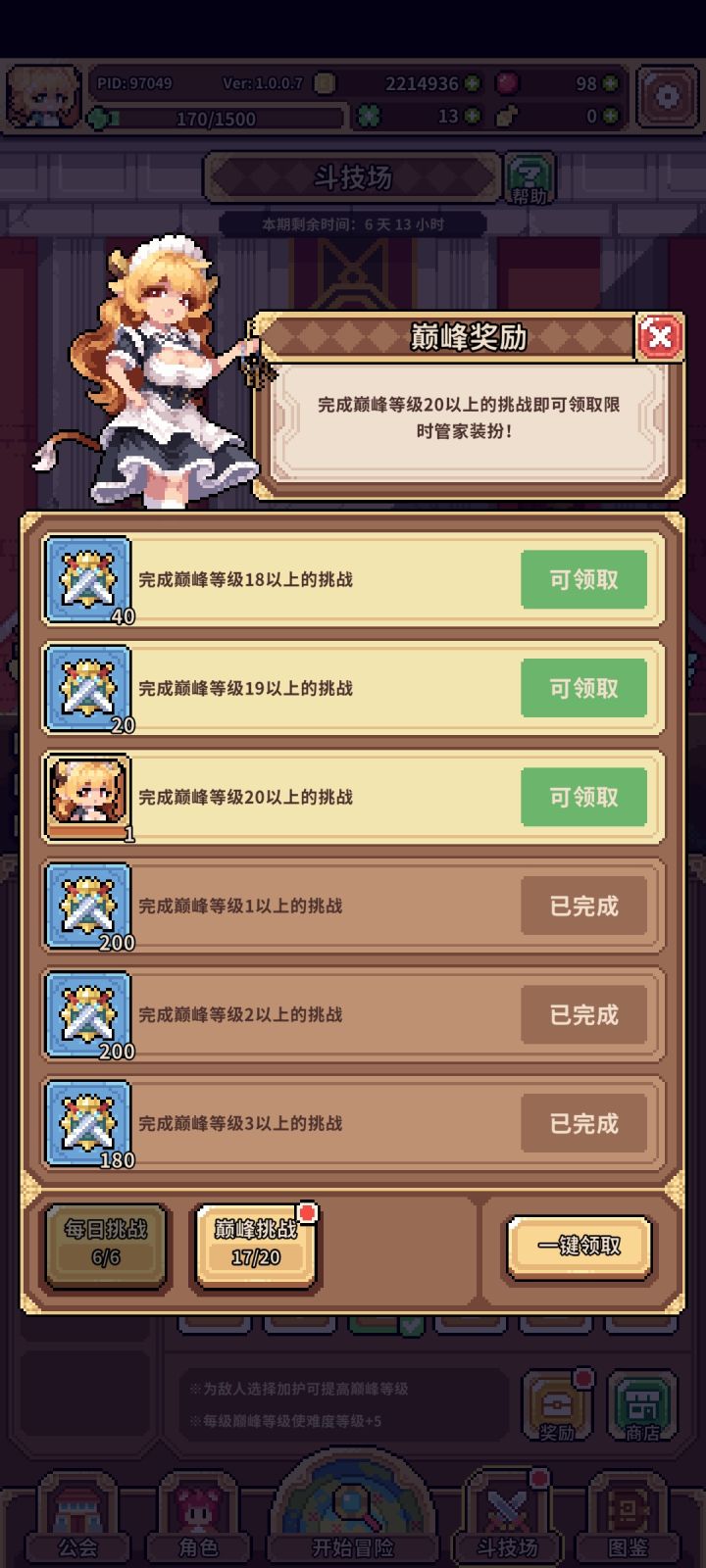706x1568 pixels.
Task: Click the character portrait reward for level 20
Action: coord(86,794)
